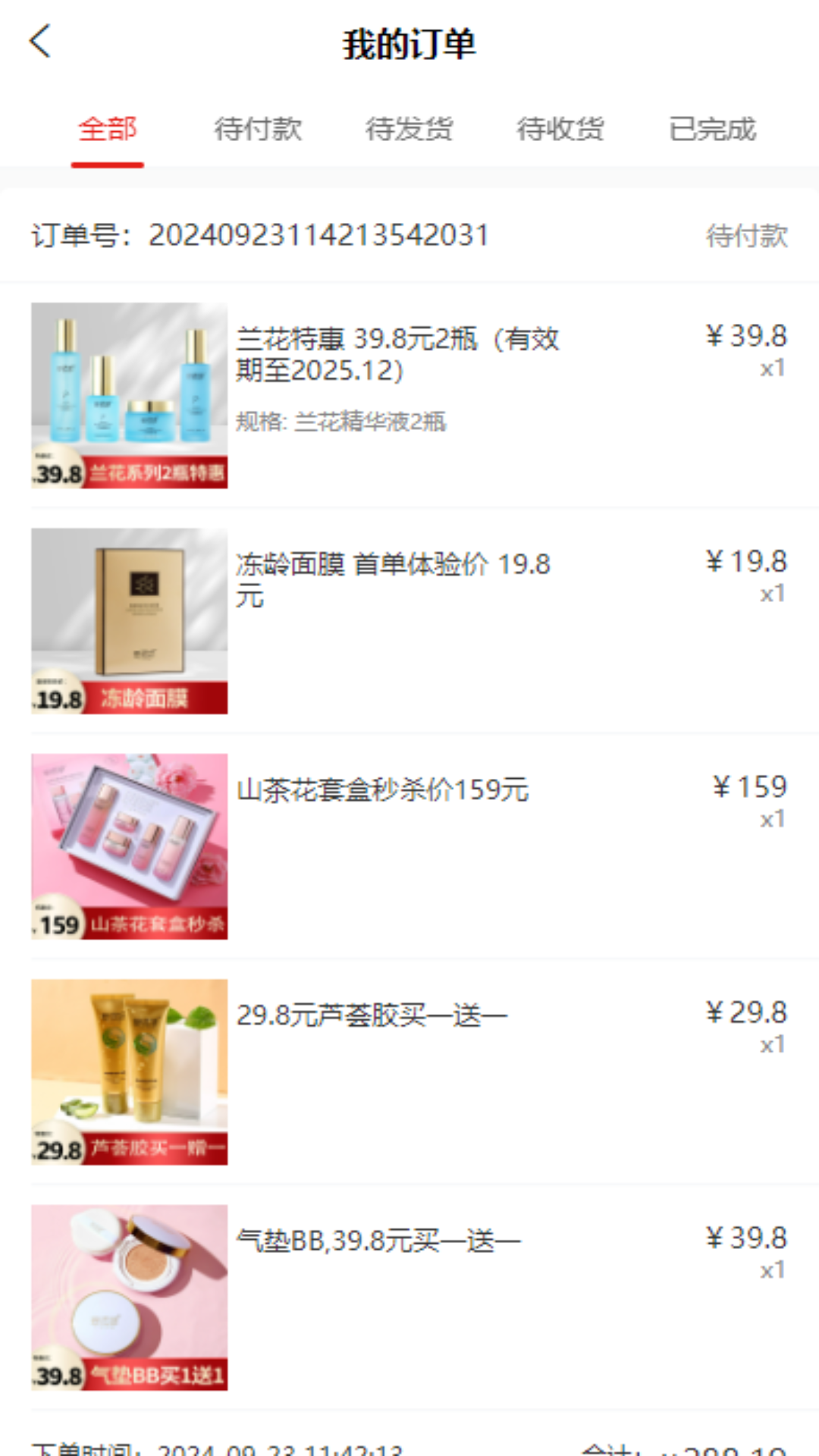
Task: Switch to the 全部 tab
Action: click(x=107, y=129)
